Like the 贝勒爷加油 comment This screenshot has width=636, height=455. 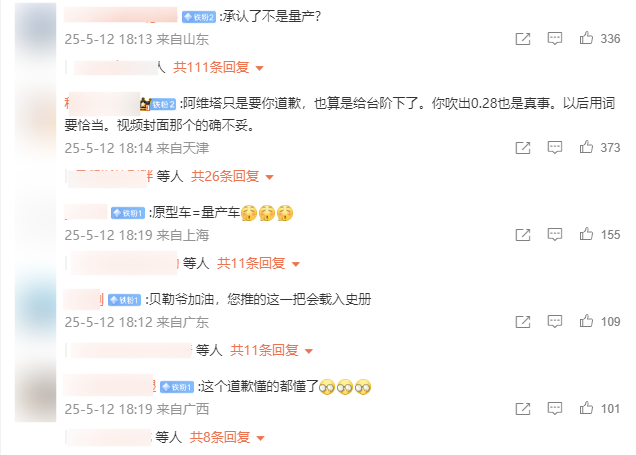click(587, 322)
